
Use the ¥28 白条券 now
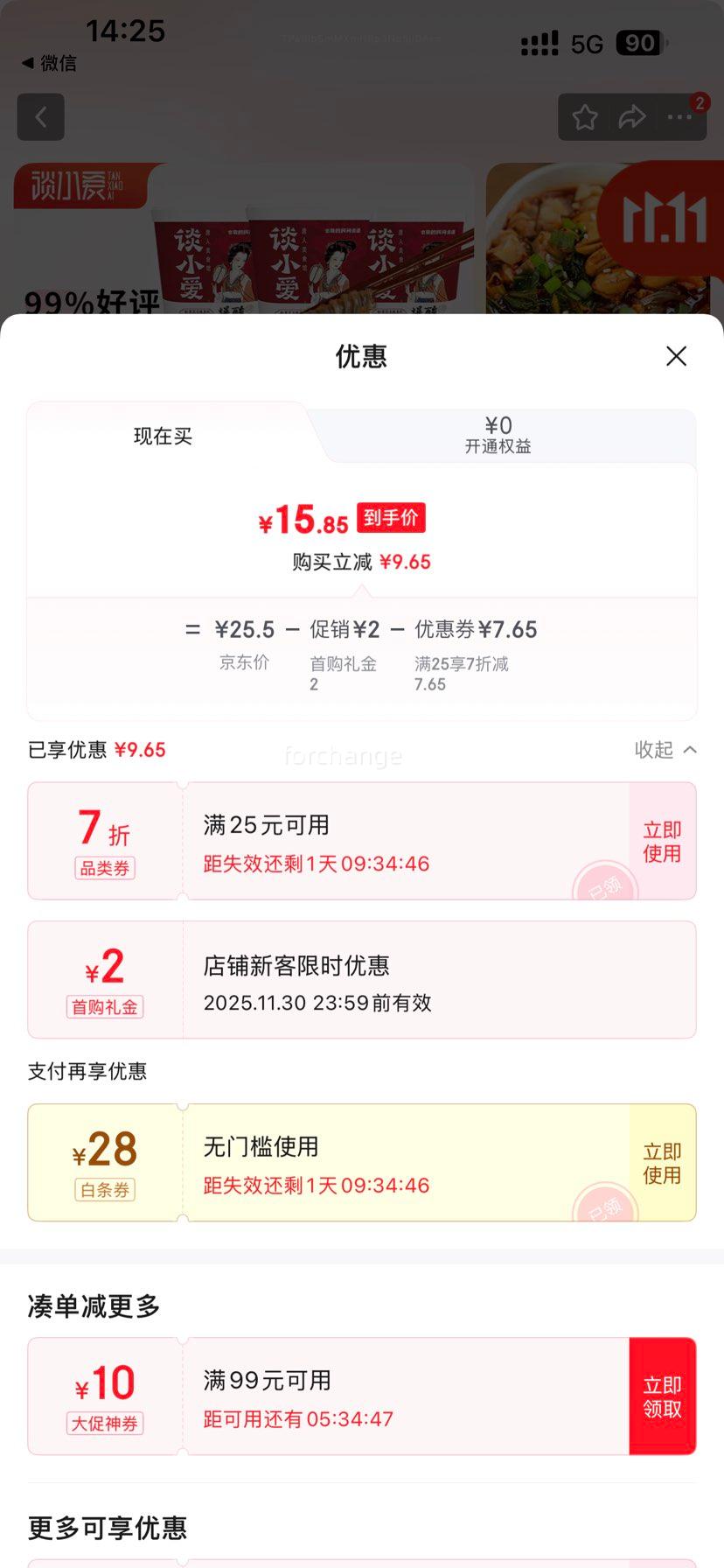pyautogui.click(x=662, y=1163)
